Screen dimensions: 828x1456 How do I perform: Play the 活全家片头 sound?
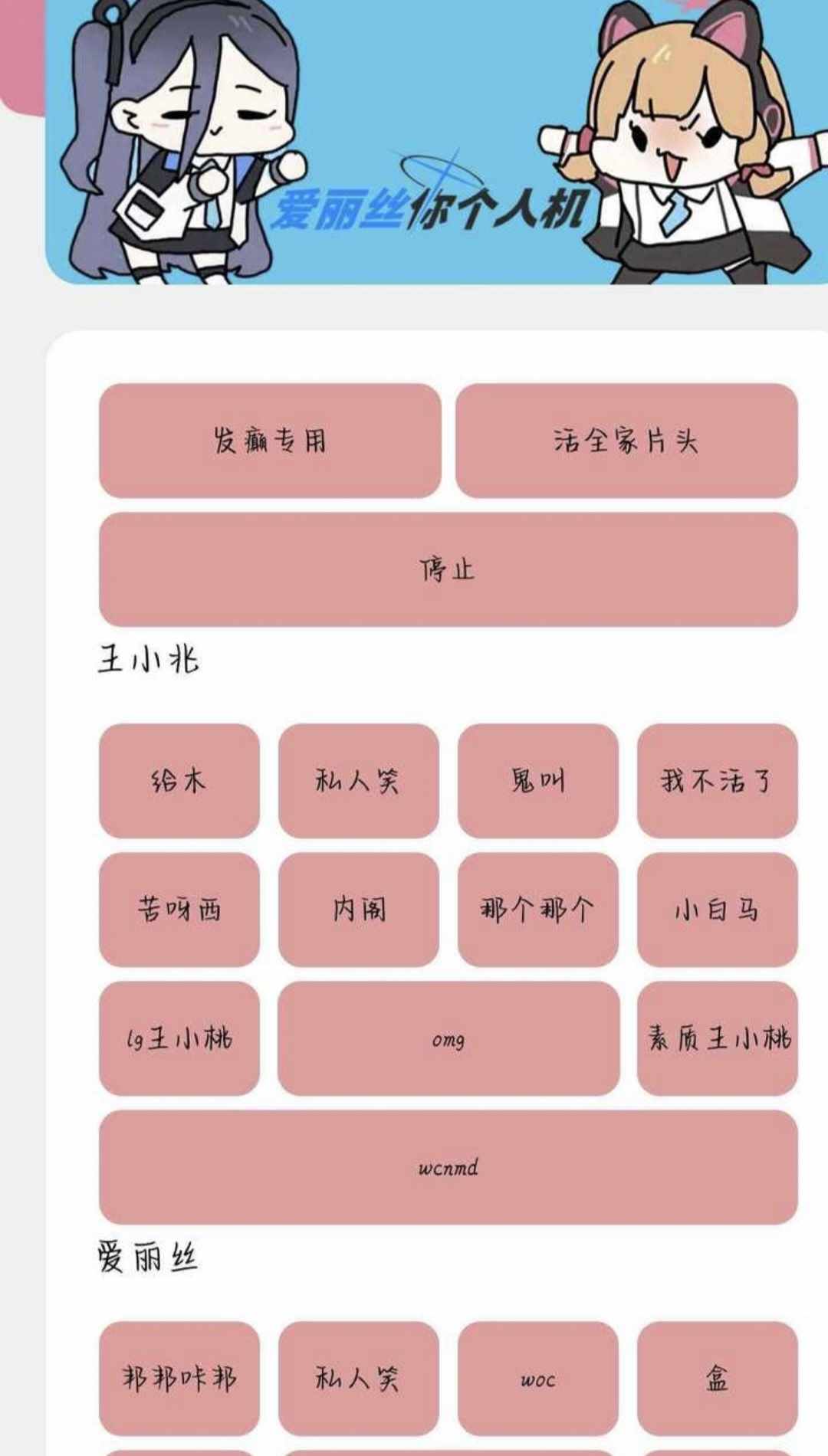(626, 441)
